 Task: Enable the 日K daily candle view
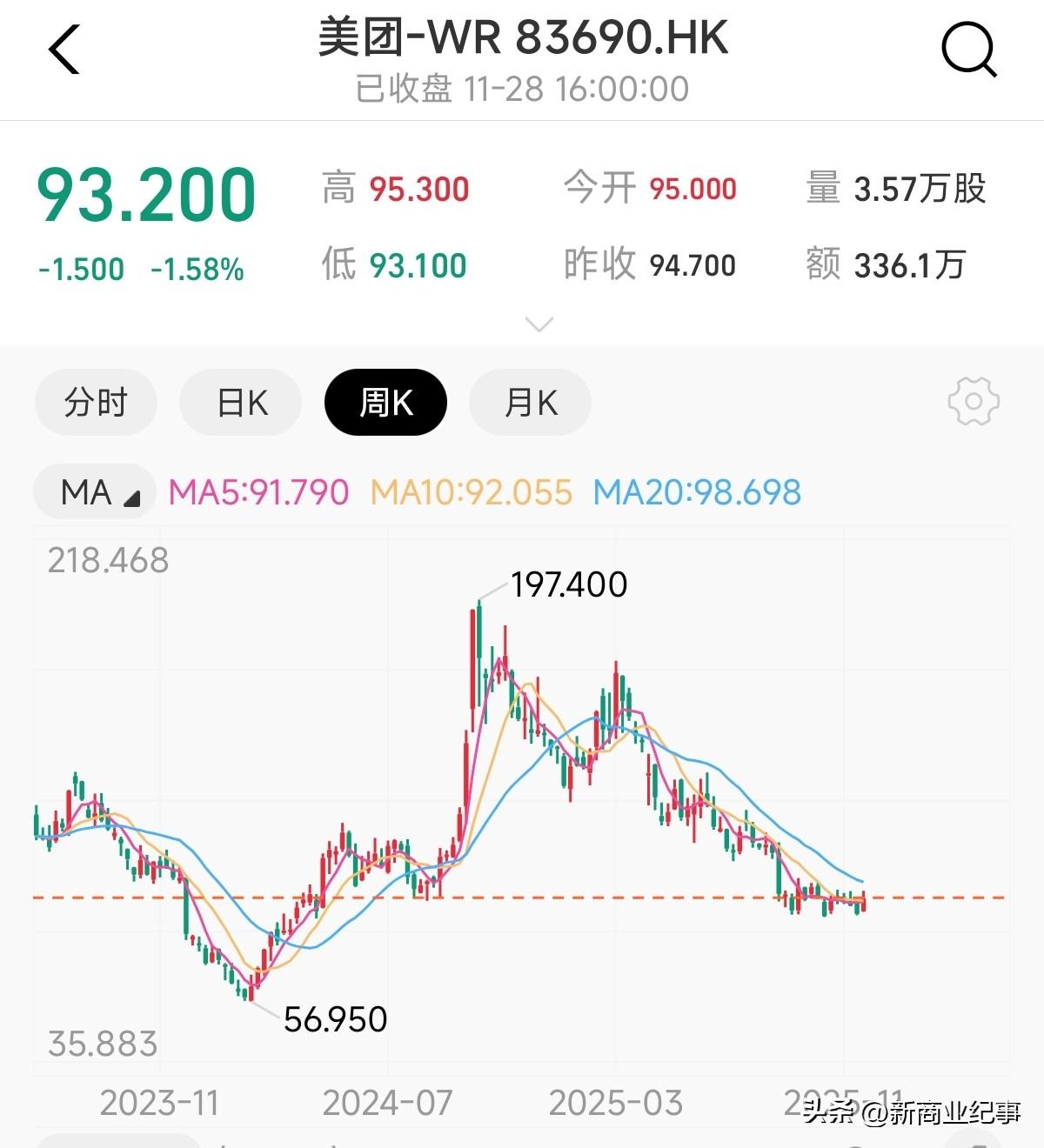[x=240, y=402]
